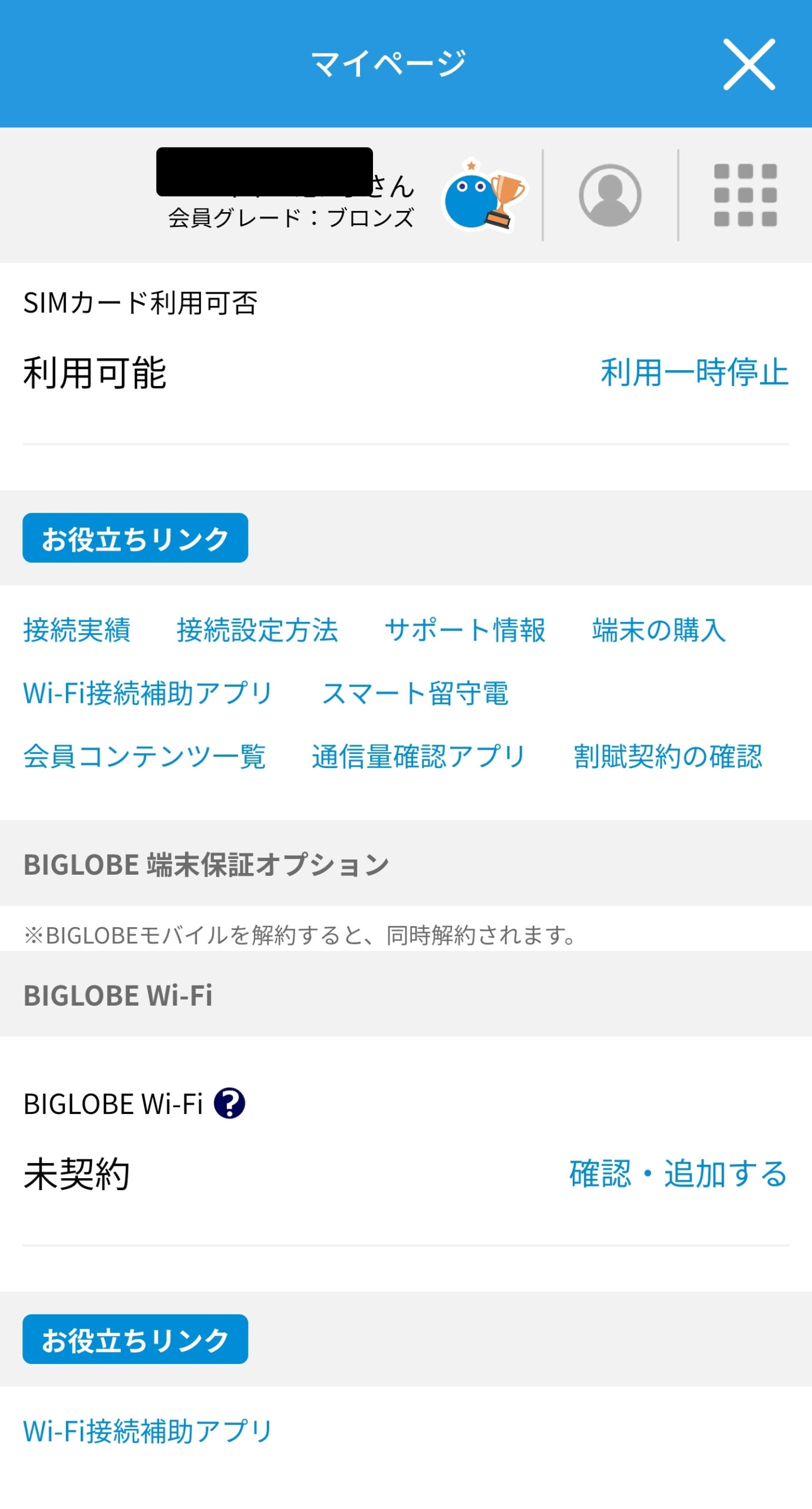
Task: Go to 端末の購入
Action: (x=659, y=630)
